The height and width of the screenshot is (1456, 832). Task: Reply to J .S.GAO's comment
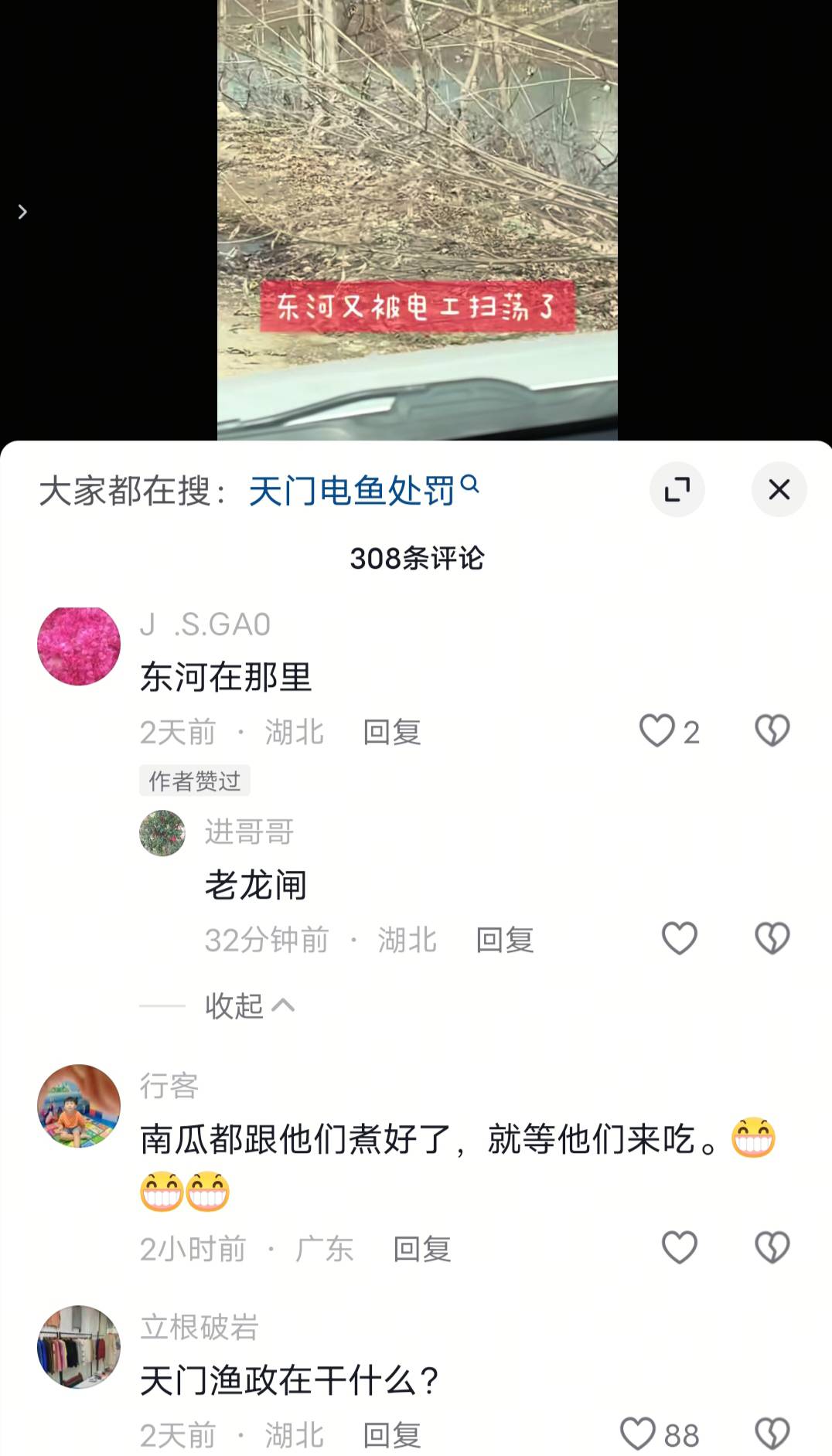click(392, 732)
